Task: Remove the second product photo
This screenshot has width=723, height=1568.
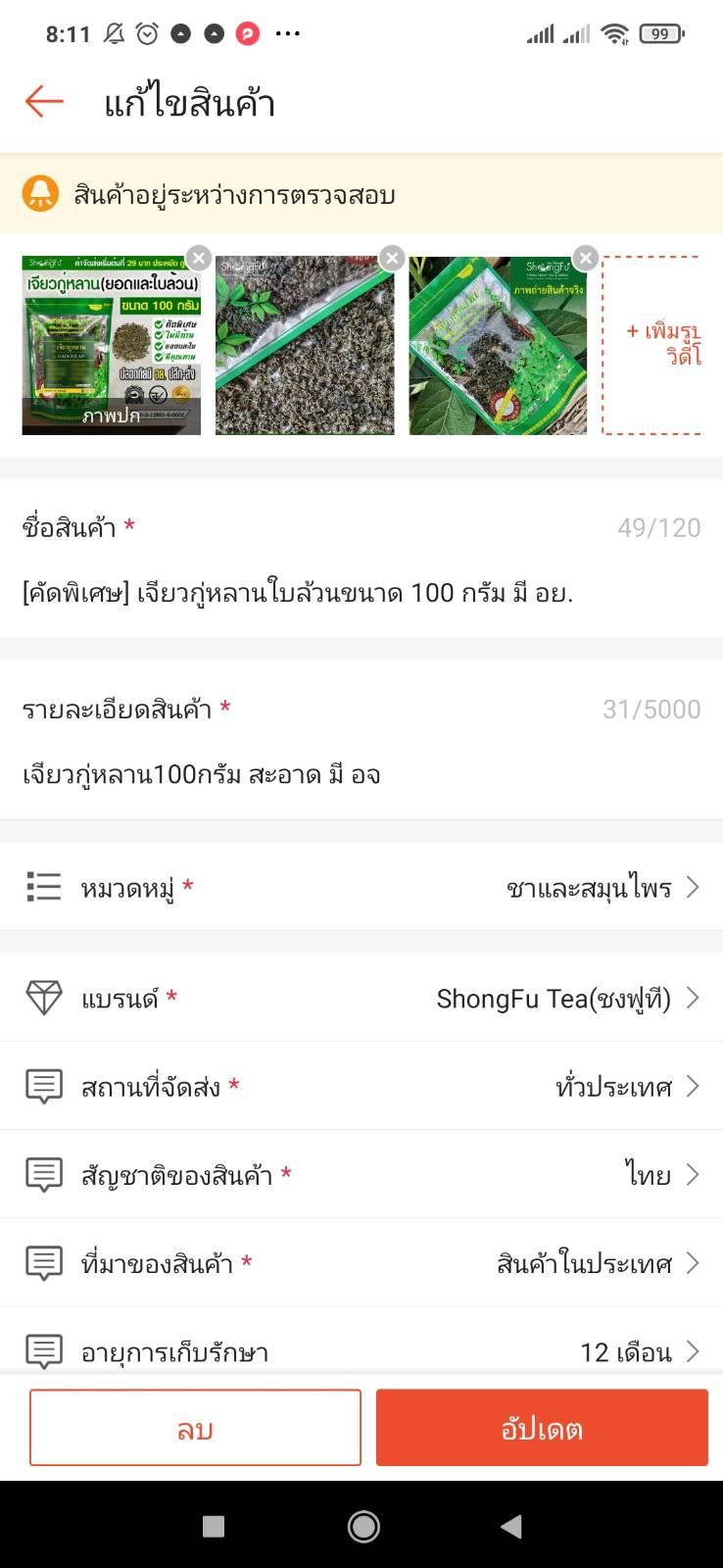Action: (392, 258)
